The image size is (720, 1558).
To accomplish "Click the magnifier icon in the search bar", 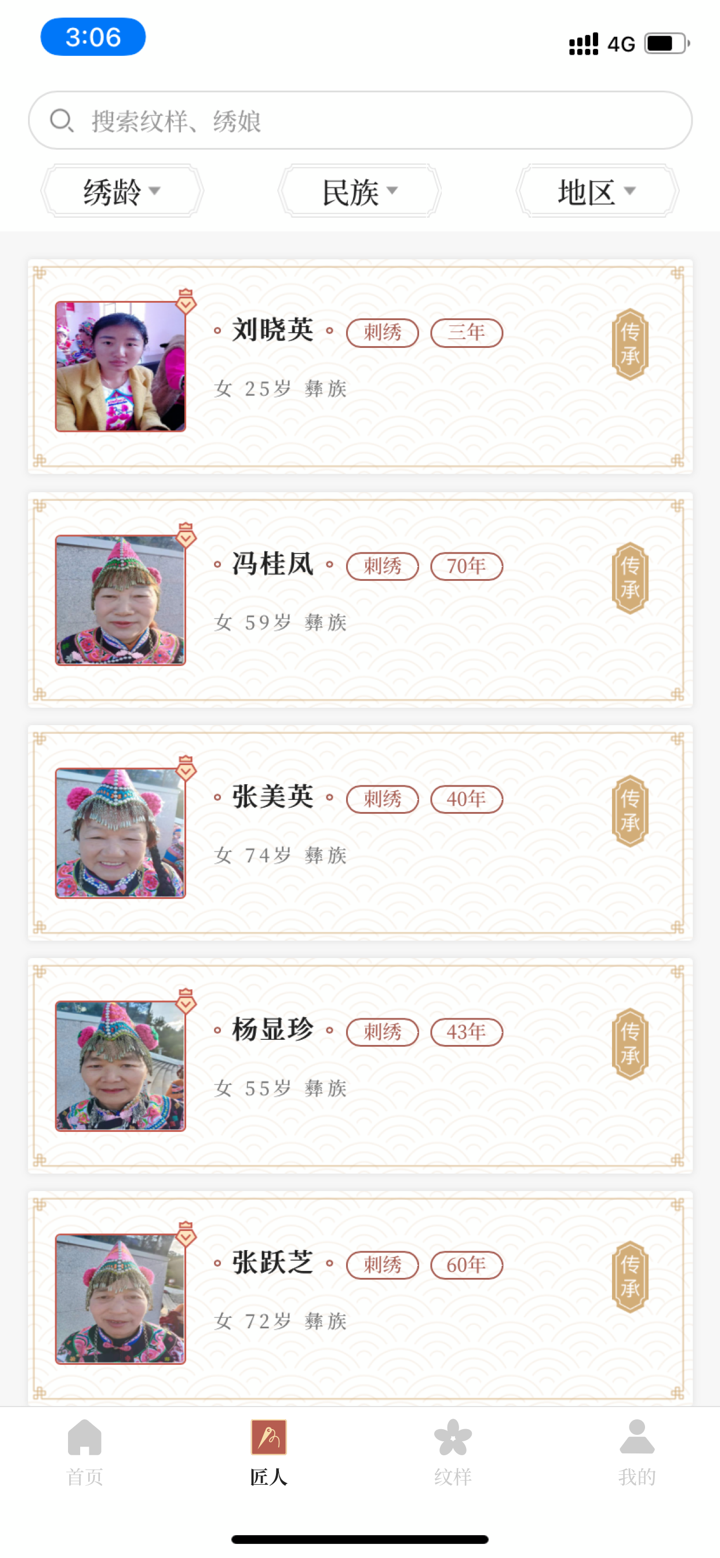I will click(61, 120).
